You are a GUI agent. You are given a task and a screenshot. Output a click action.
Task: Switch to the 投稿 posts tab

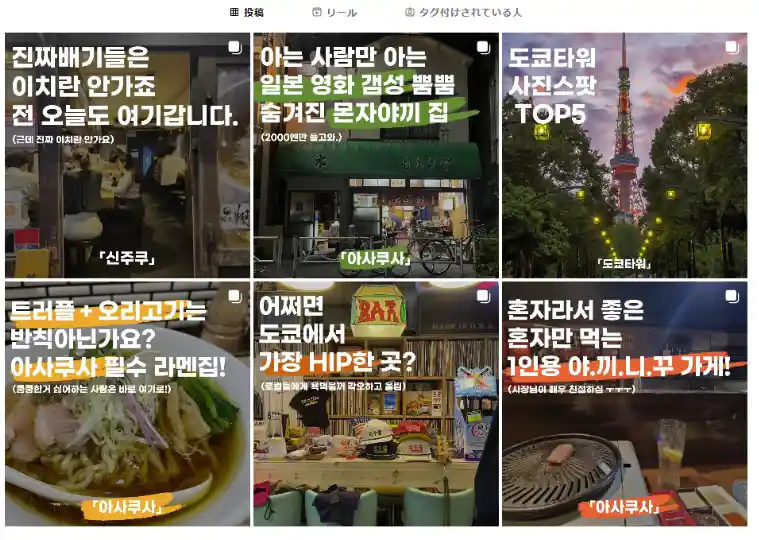click(x=247, y=13)
